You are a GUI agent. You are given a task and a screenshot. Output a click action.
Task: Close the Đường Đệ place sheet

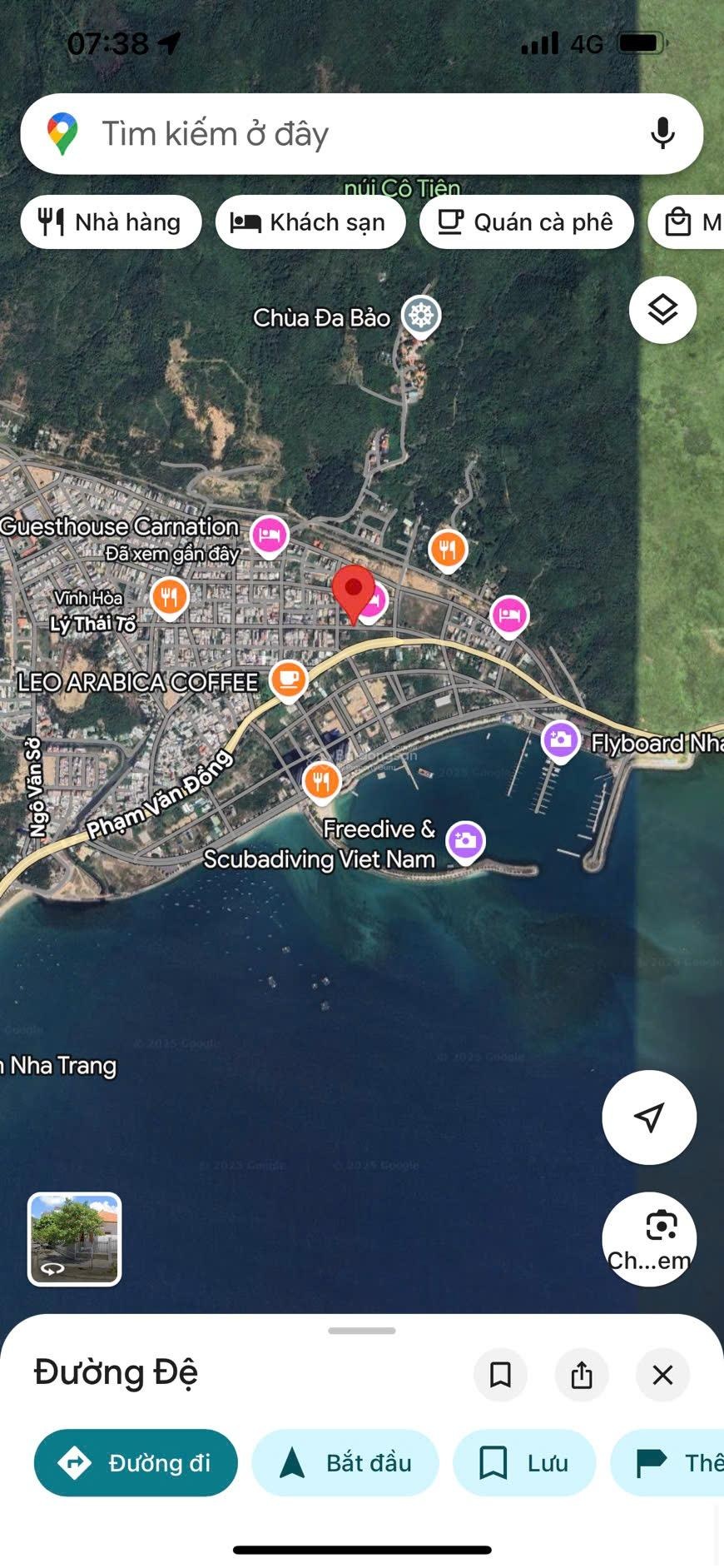click(x=662, y=1375)
